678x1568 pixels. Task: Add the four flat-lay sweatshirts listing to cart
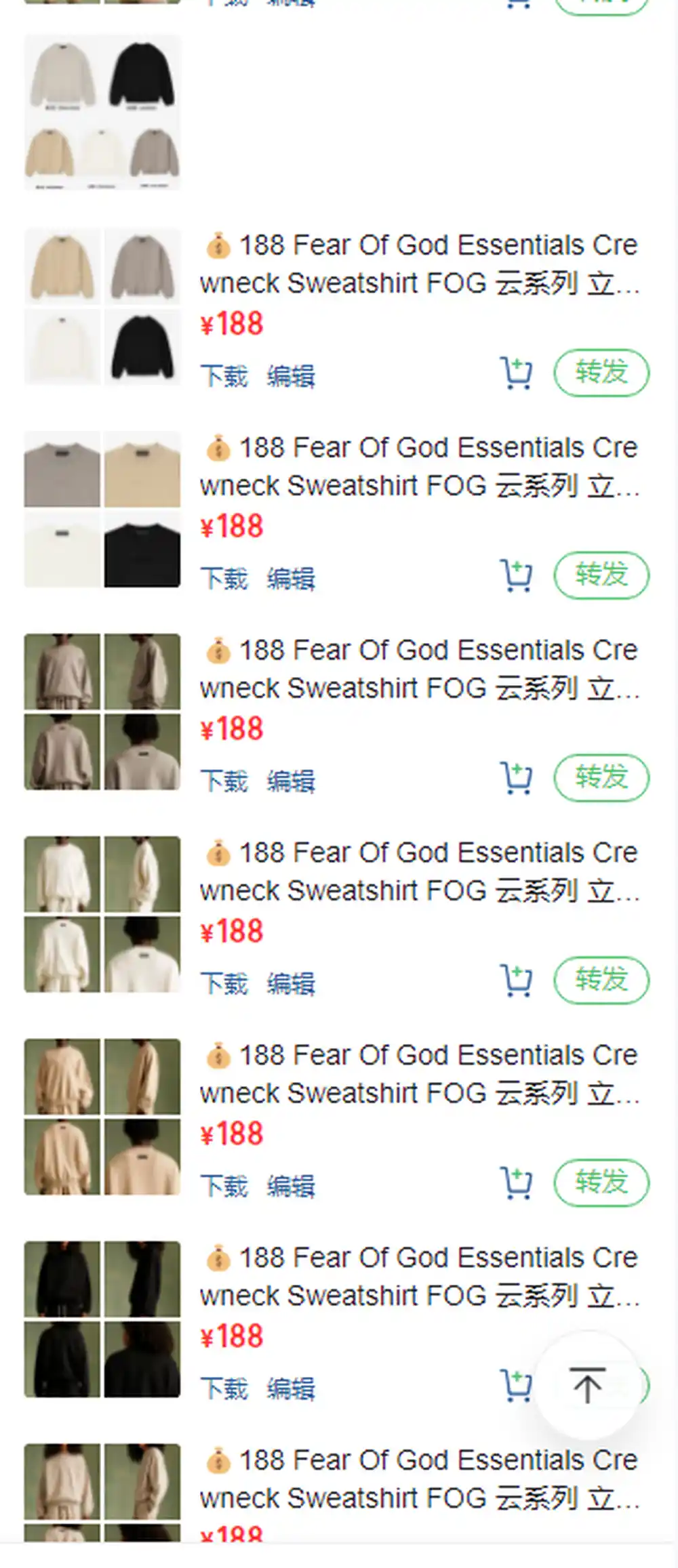click(x=516, y=373)
